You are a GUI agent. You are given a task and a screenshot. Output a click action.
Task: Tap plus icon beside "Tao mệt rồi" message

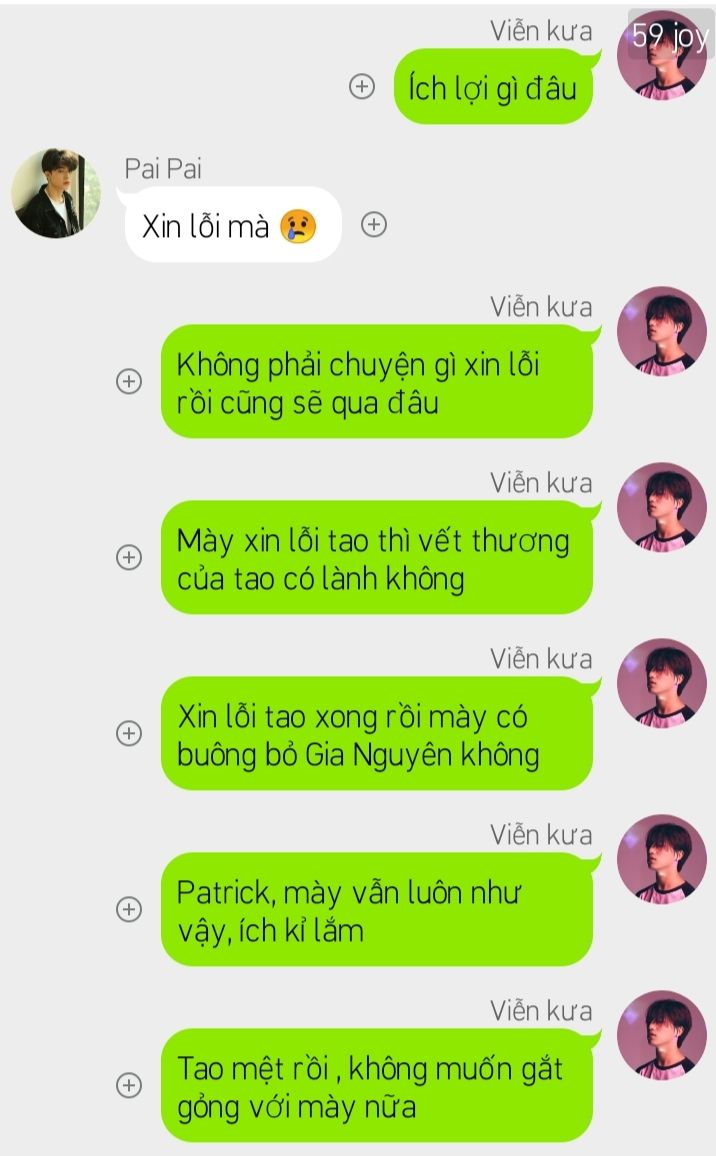tap(129, 1085)
